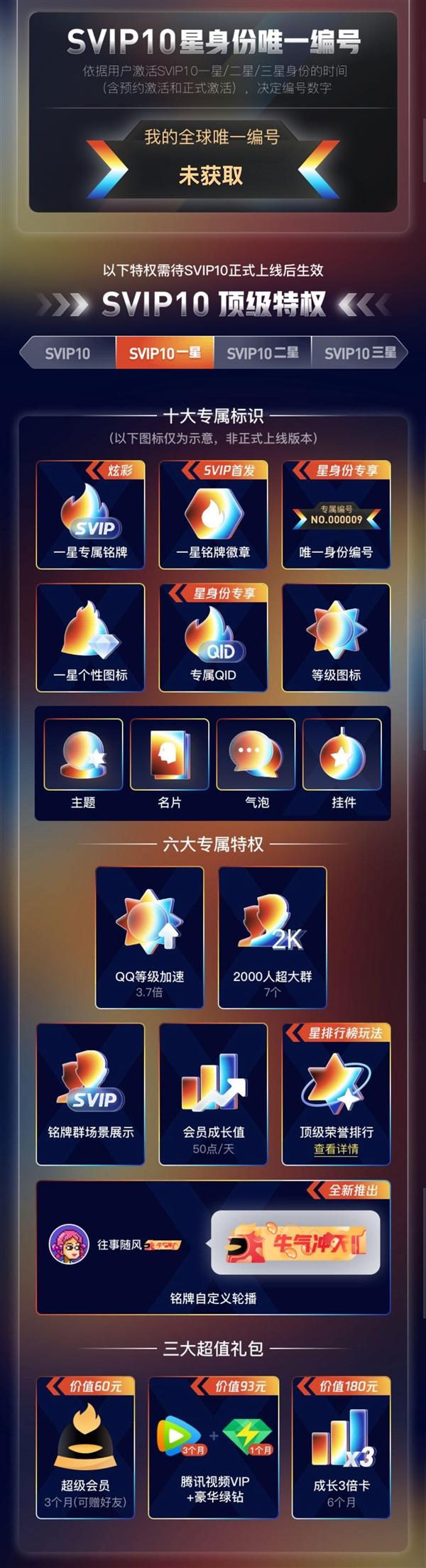Switch to the SVIP10二星 tab
This screenshot has width=426, height=1568.
click(x=262, y=353)
